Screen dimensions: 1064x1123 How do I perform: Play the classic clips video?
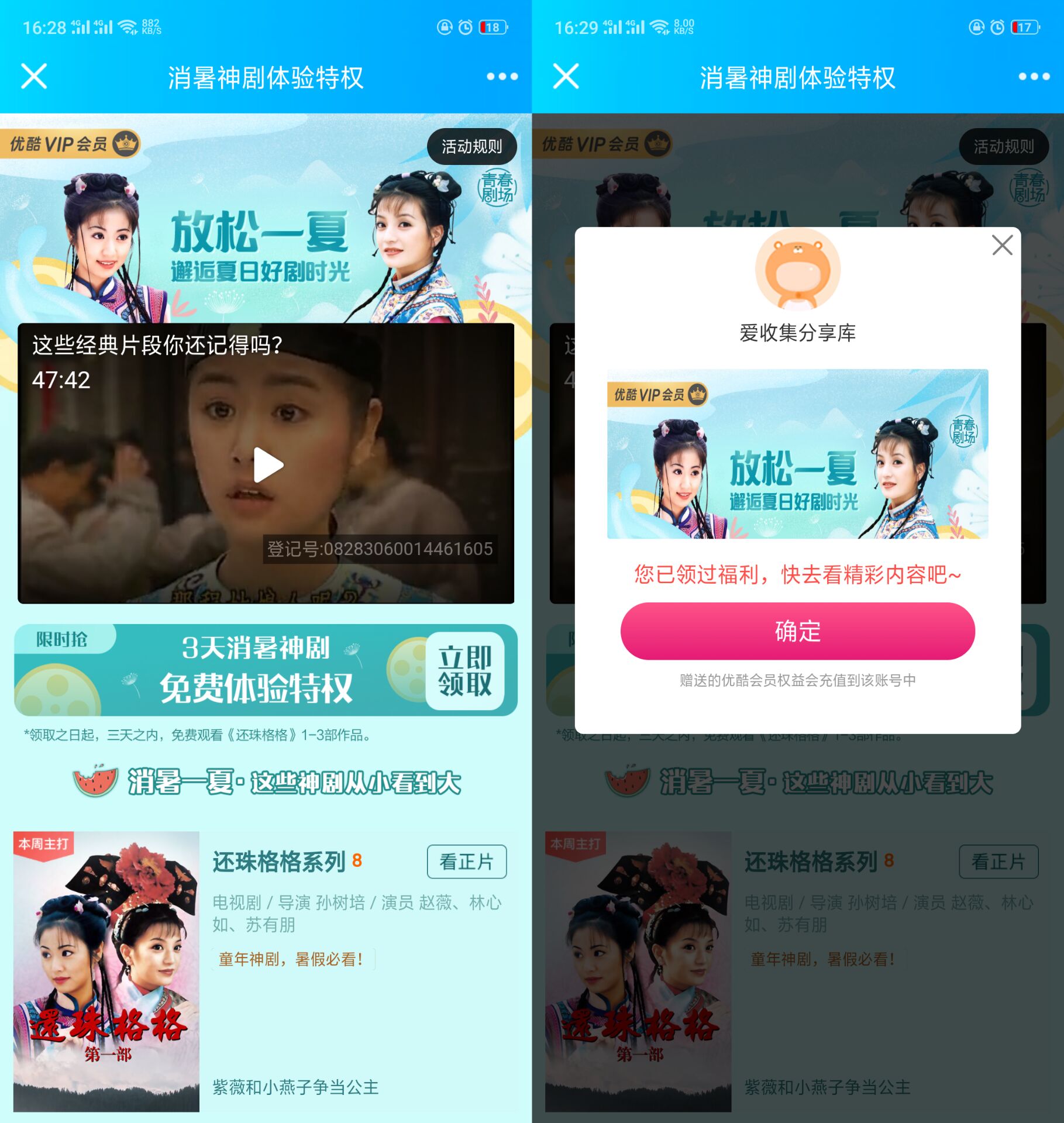click(268, 465)
